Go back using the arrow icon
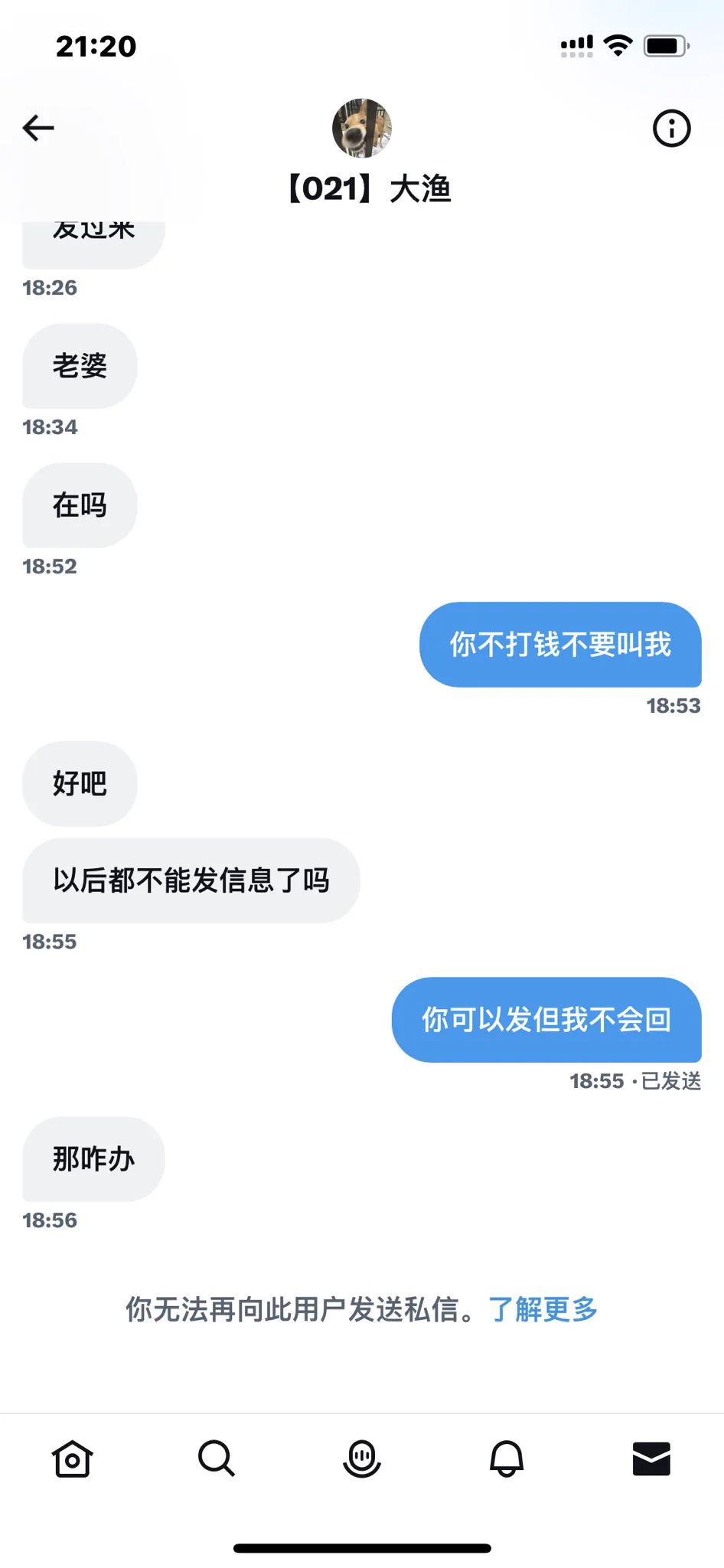The image size is (724, 1568). click(38, 128)
